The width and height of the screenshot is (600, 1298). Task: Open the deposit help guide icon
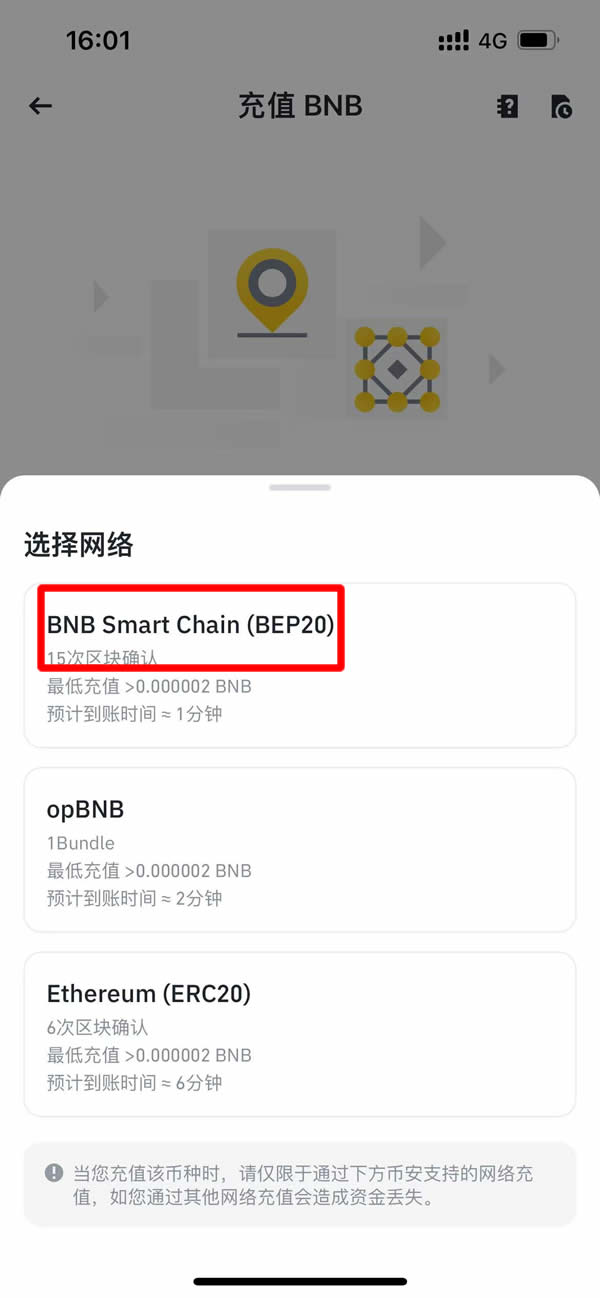click(x=508, y=106)
